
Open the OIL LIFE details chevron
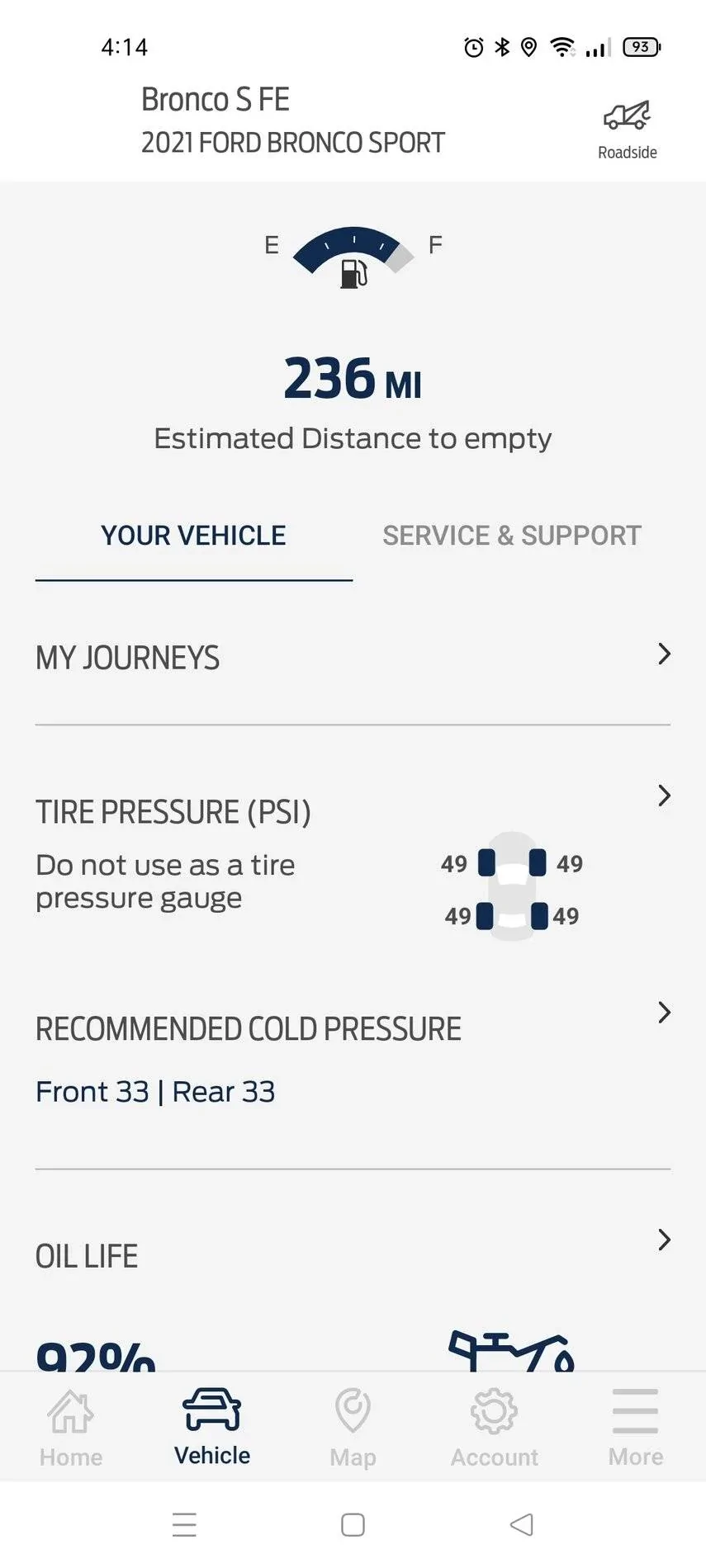point(665,1240)
